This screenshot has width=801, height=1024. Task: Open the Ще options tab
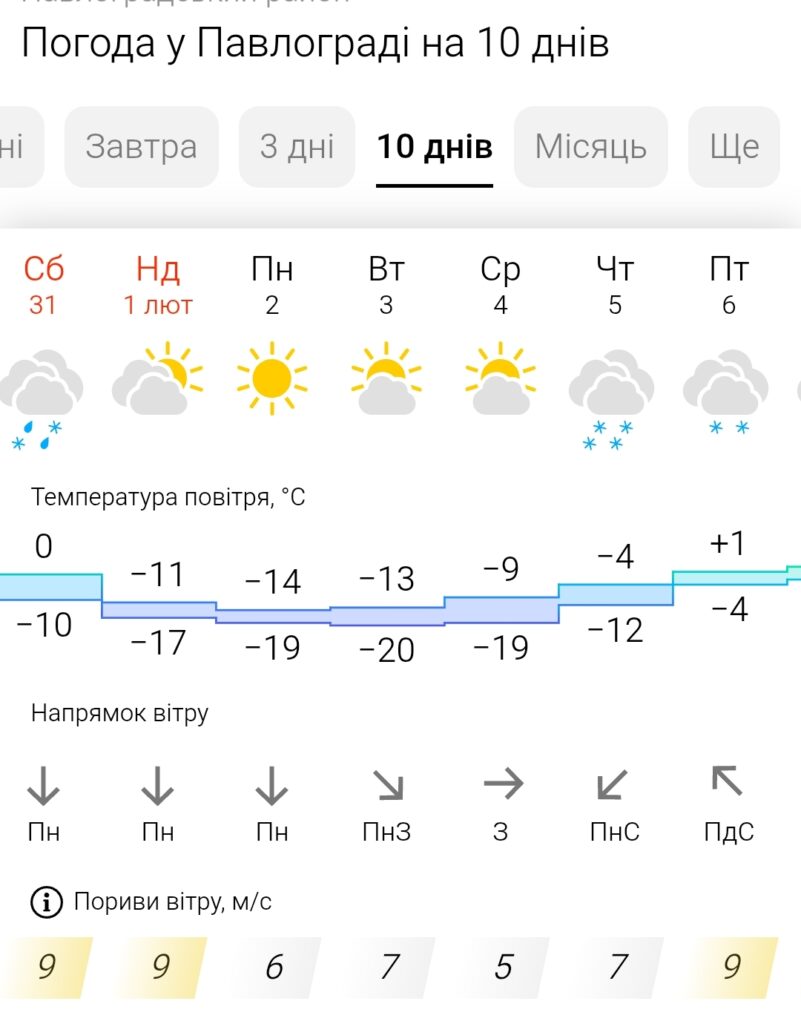734,147
